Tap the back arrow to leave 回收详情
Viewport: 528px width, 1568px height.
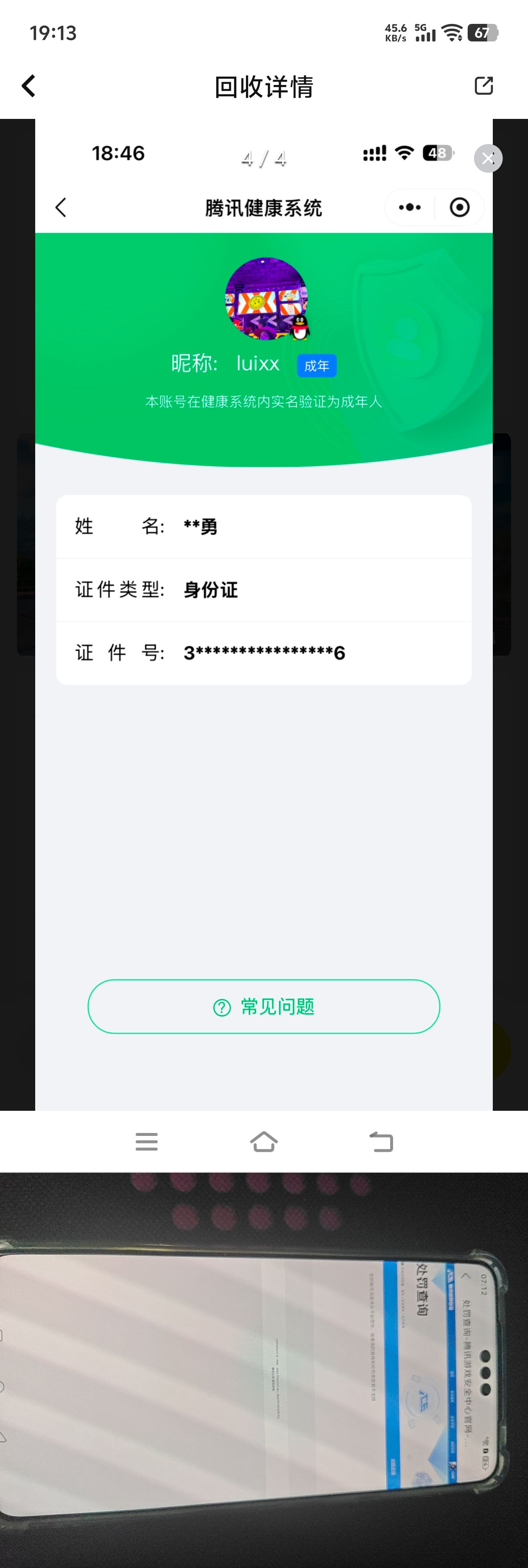pos(28,86)
